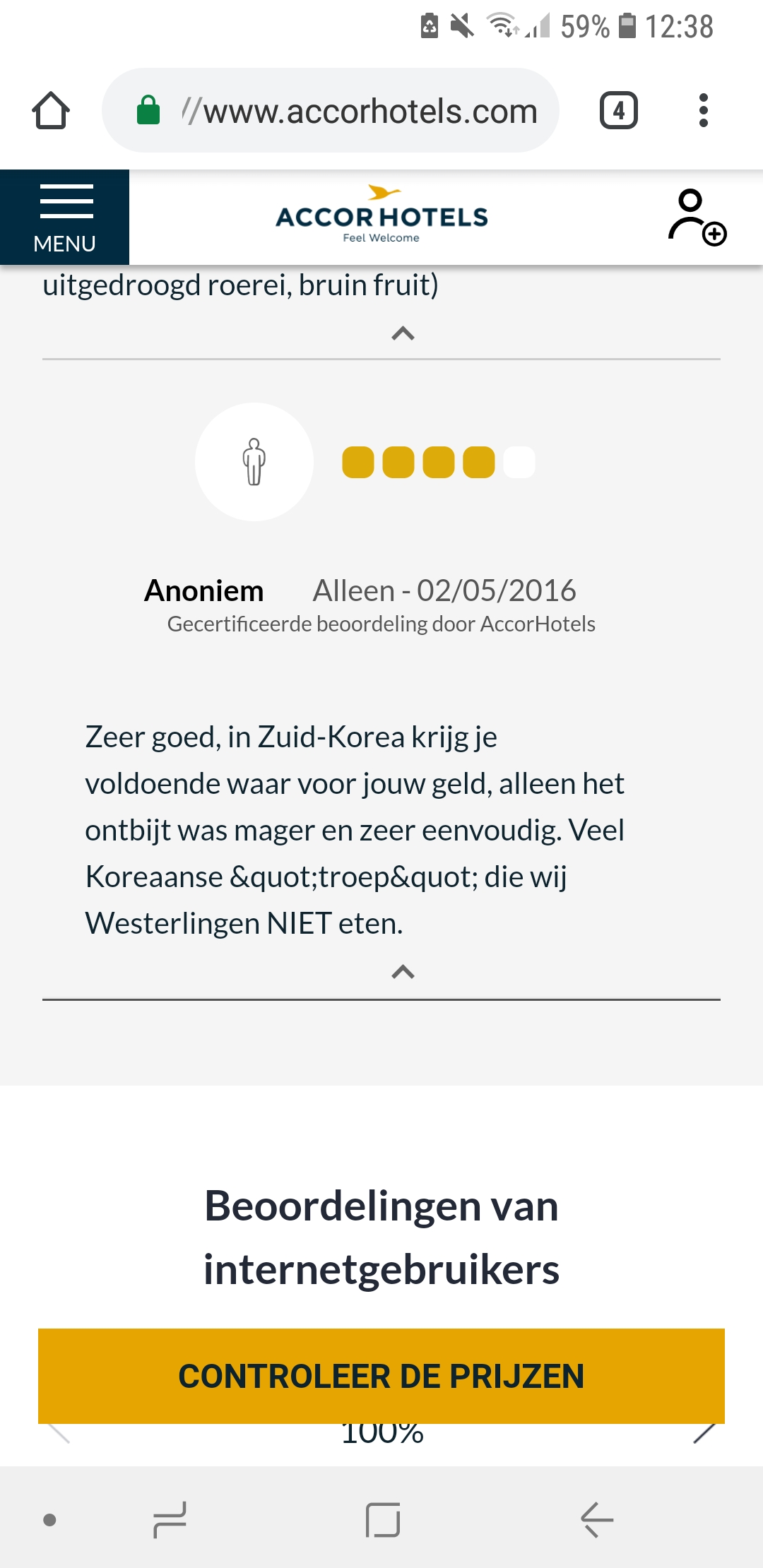Open the browser overflow menu
This screenshot has width=763, height=1568.
point(703,110)
